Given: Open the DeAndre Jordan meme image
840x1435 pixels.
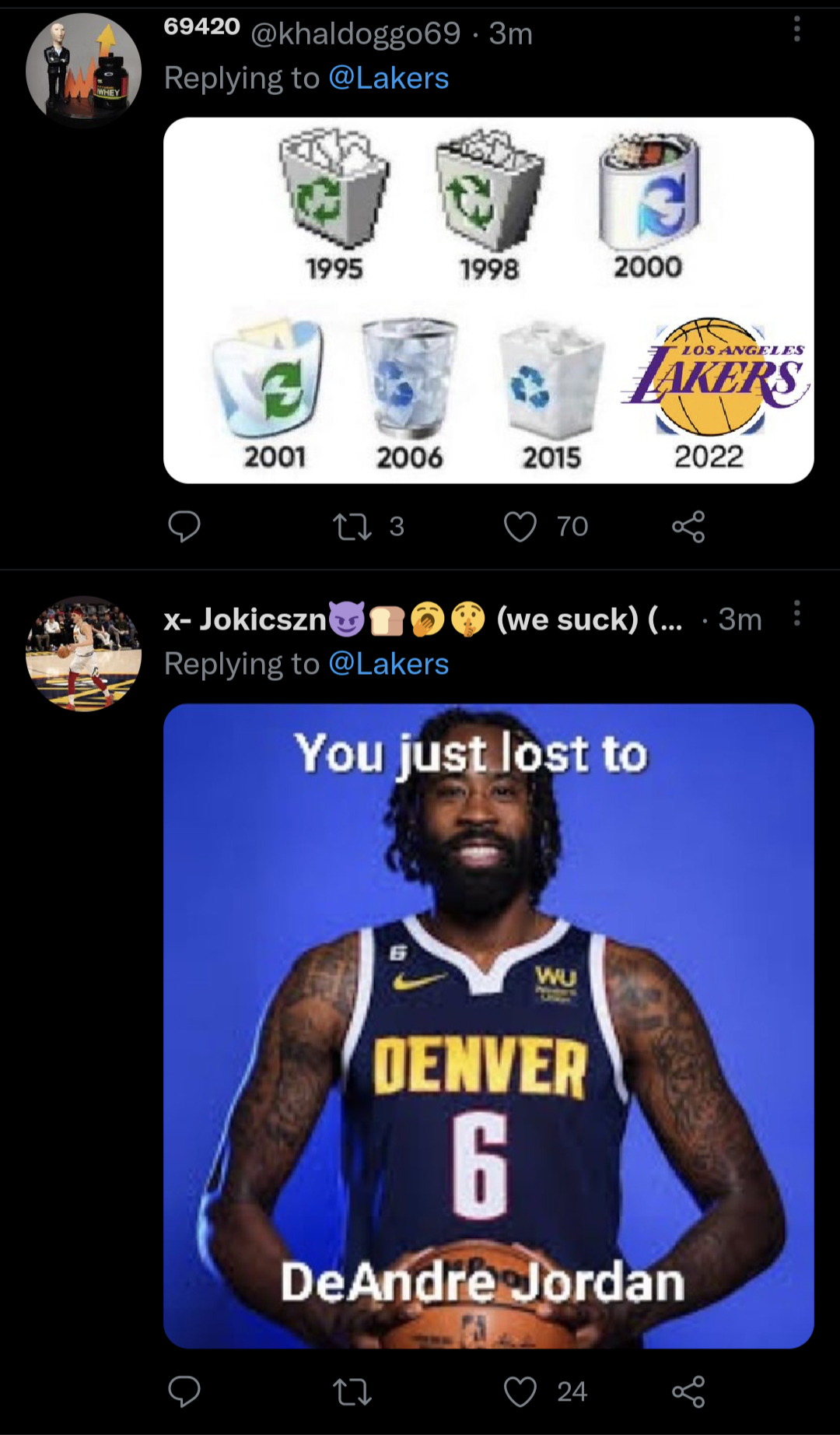Looking at the screenshot, I should pos(488,1026).
